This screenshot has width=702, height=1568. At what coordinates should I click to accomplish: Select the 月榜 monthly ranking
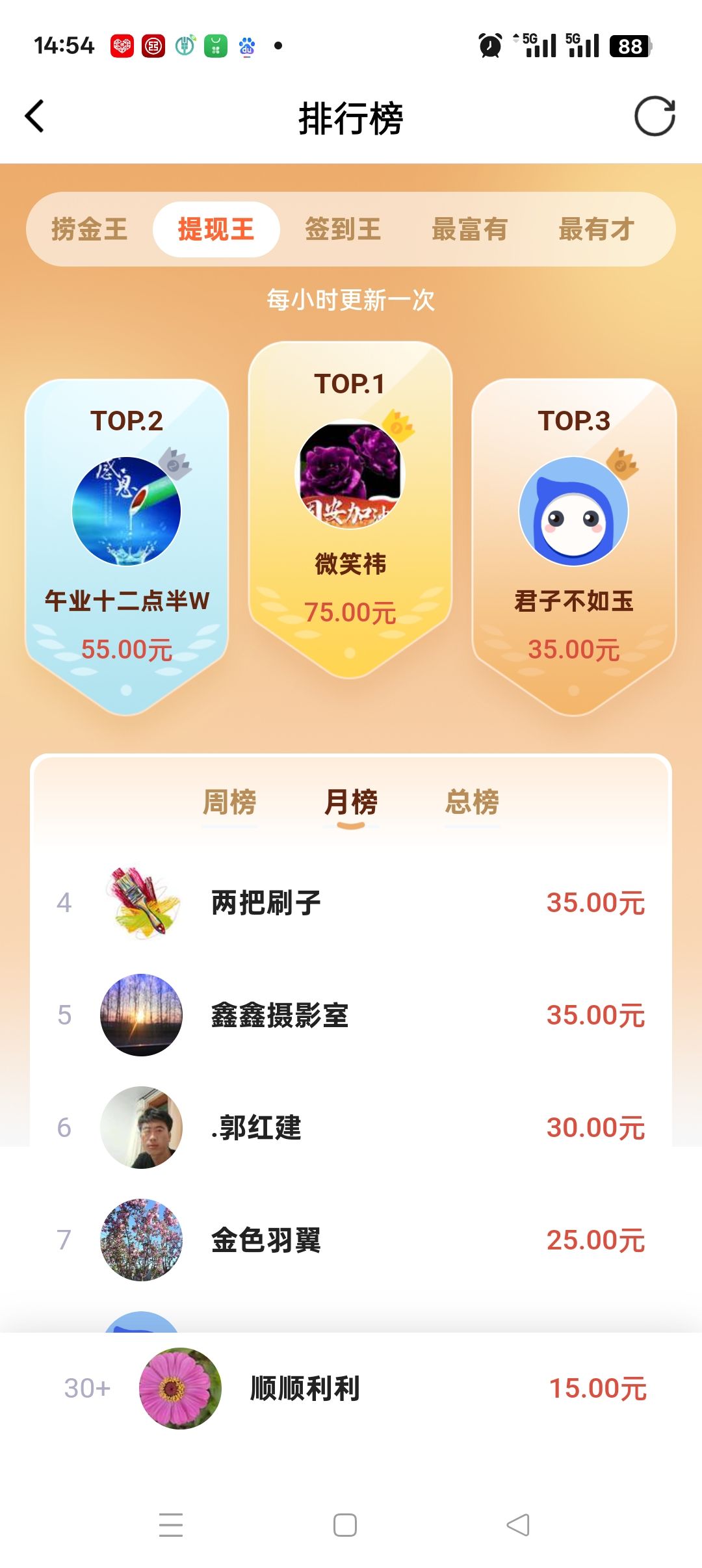(x=351, y=802)
